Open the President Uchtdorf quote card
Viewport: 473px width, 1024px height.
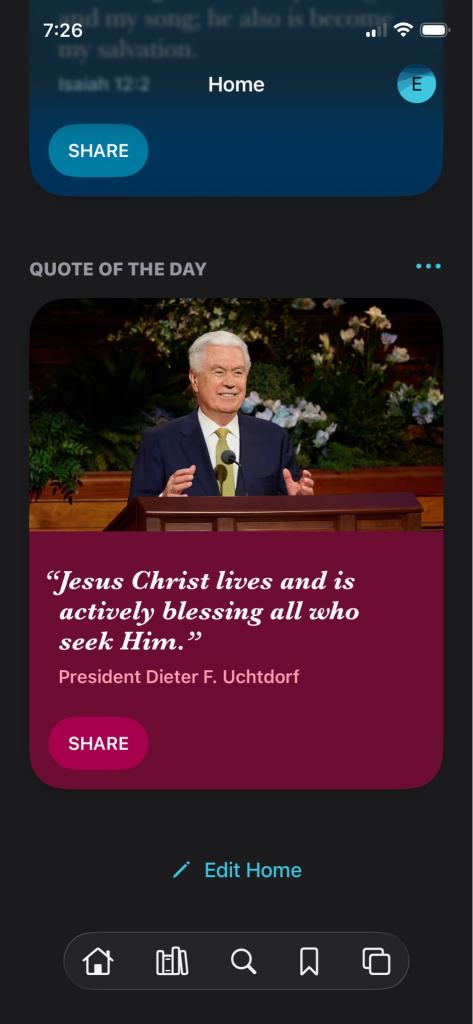coord(236,543)
